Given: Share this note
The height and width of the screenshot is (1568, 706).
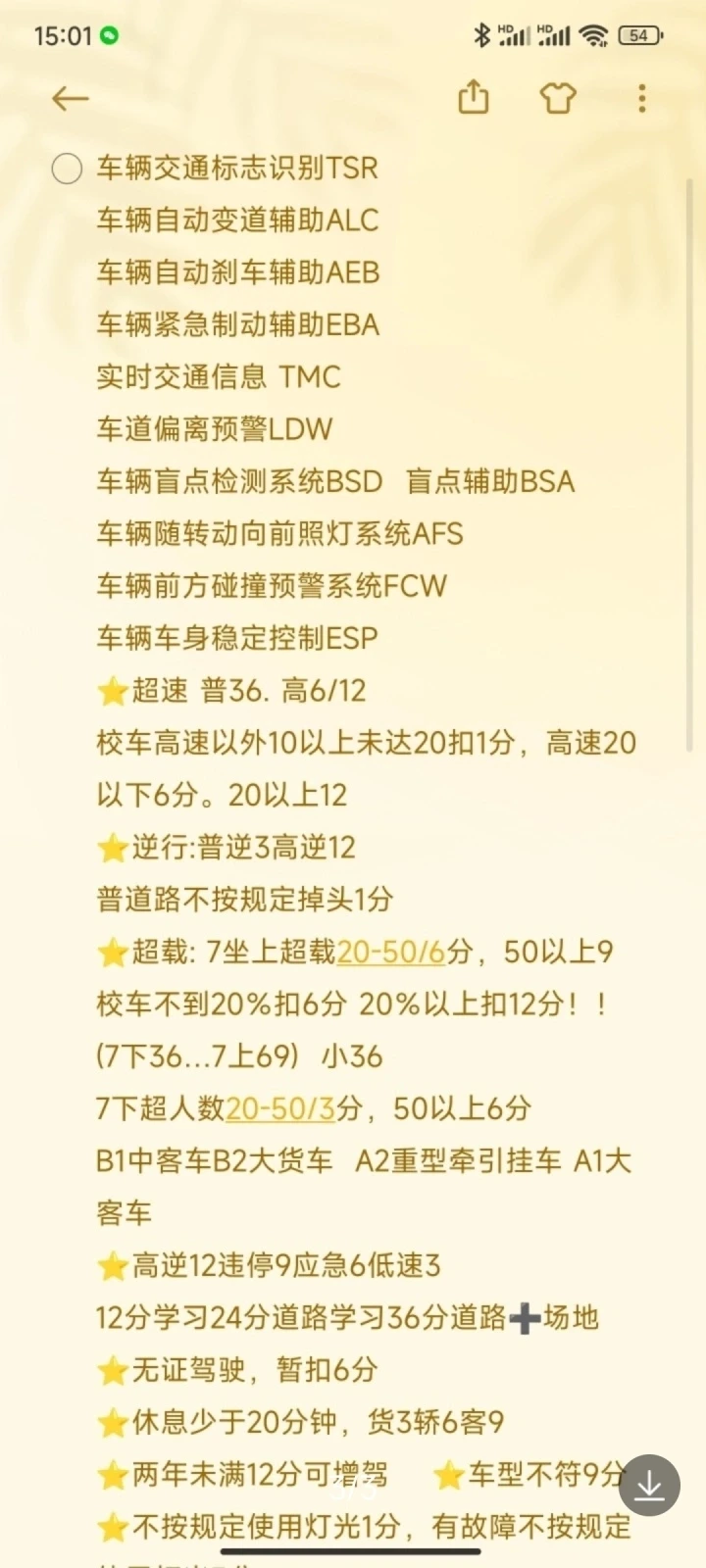Looking at the screenshot, I should [x=474, y=97].
